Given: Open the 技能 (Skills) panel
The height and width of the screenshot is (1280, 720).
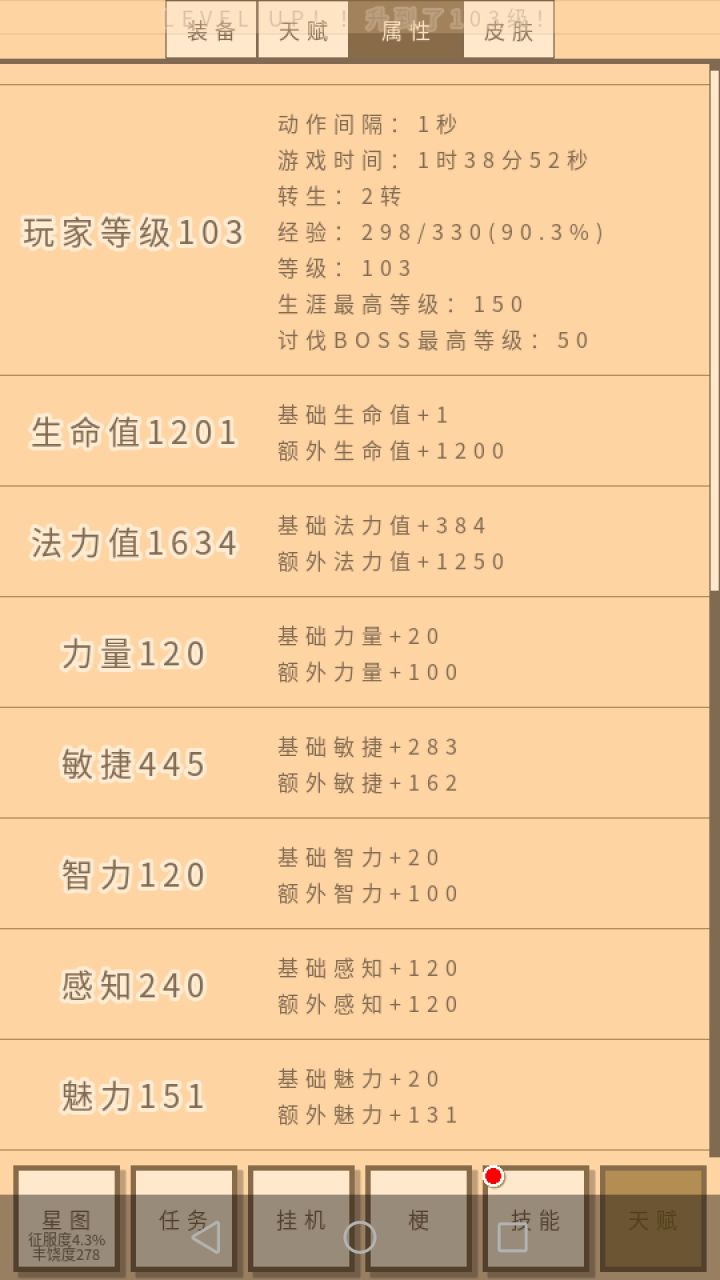Looking at the screenshot, I should click(535, 1220).
